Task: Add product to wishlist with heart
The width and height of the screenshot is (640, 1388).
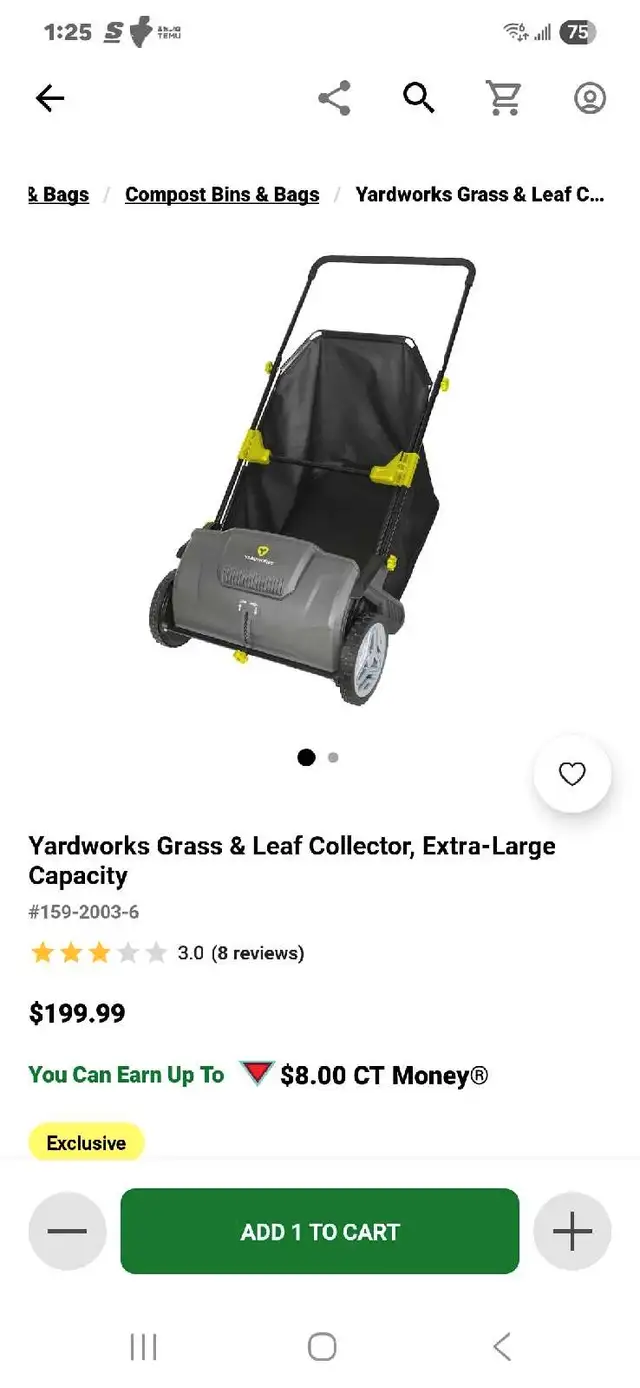Action: [x=572, y=774]
